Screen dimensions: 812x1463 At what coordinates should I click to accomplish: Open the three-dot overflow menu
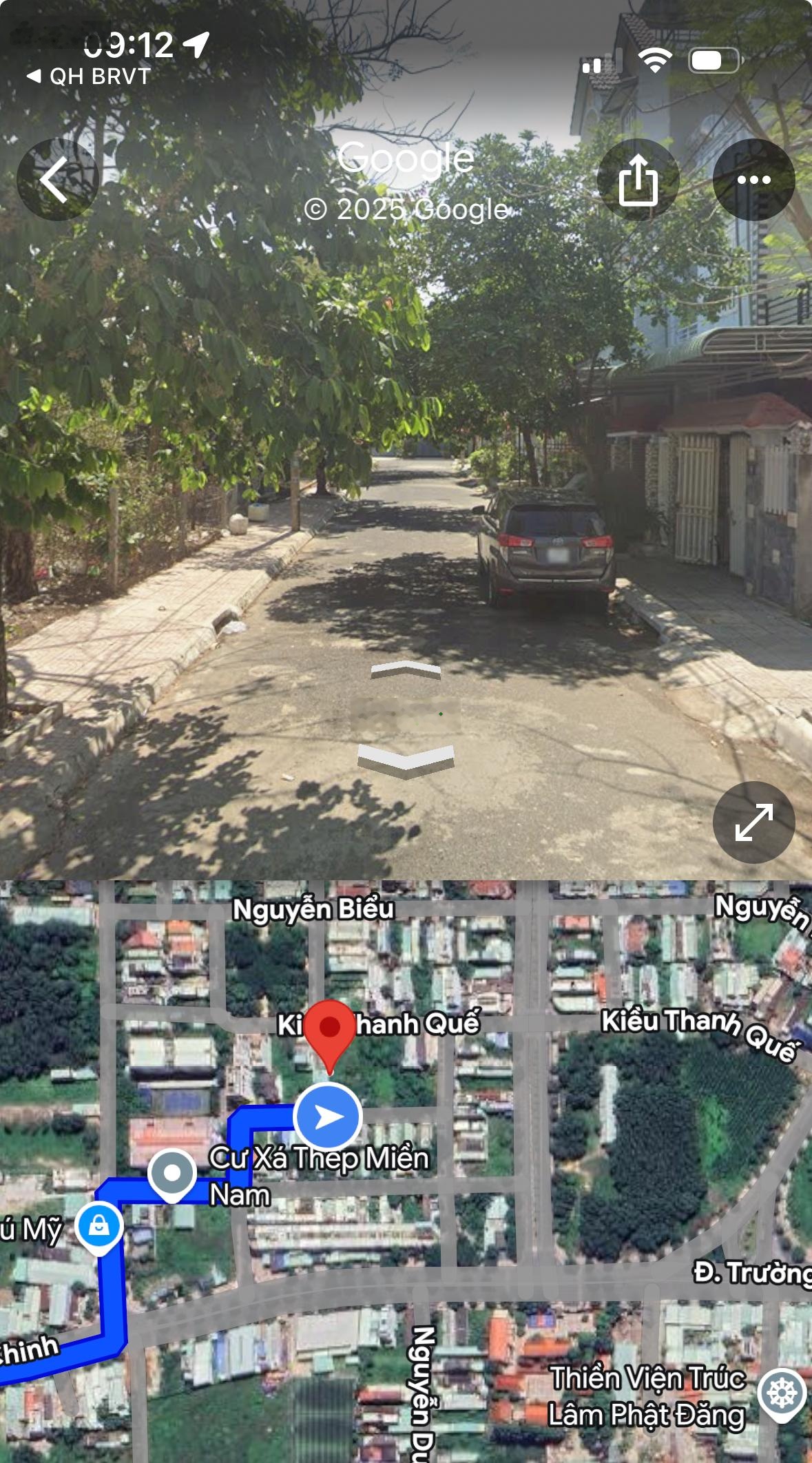click(x=753, y=180)
